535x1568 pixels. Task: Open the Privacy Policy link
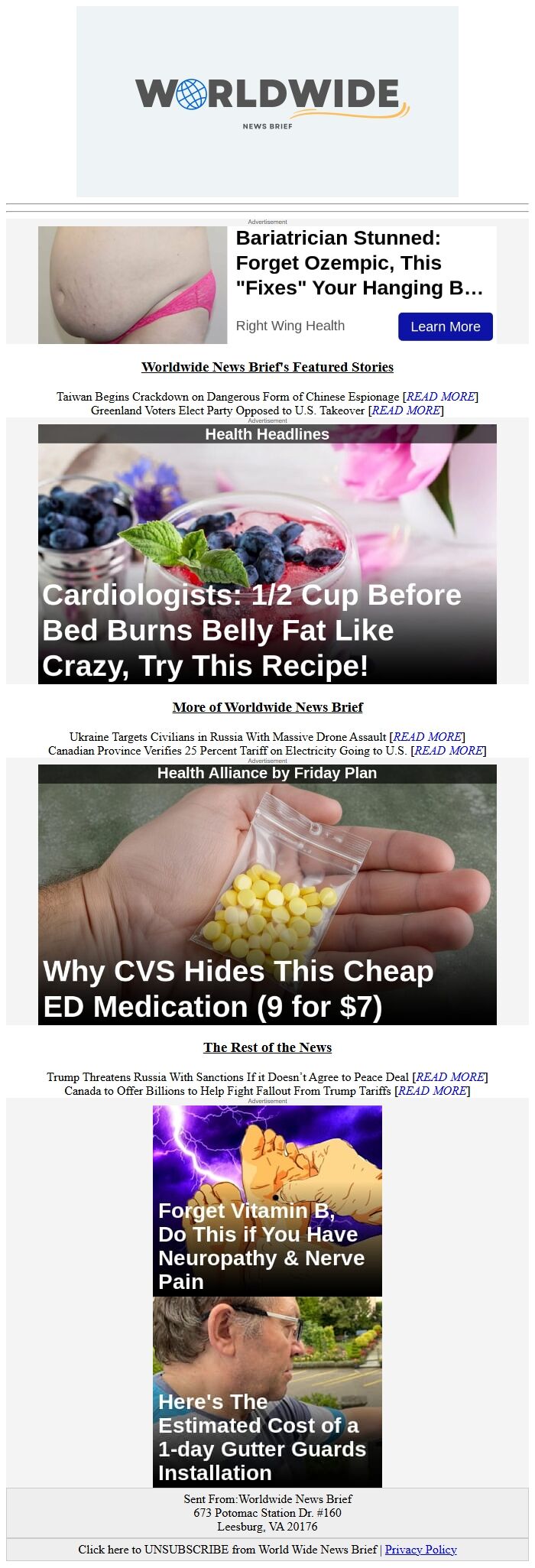point(420,1550)
